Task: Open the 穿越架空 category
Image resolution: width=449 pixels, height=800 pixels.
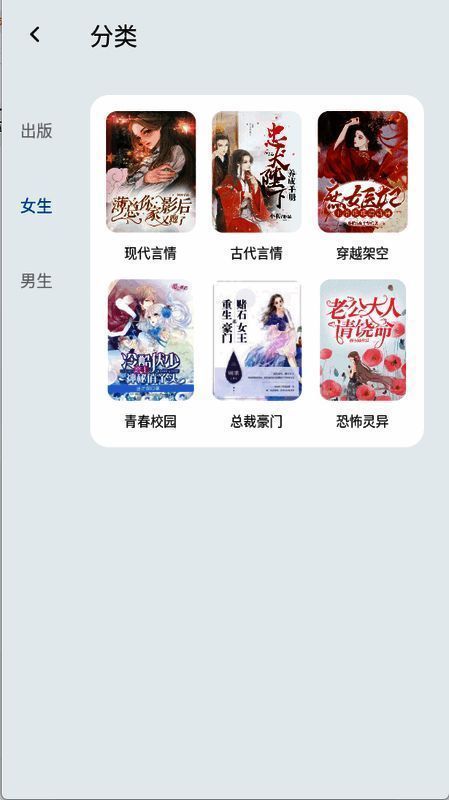Action: pyautogui.click(x=362, y=186)
